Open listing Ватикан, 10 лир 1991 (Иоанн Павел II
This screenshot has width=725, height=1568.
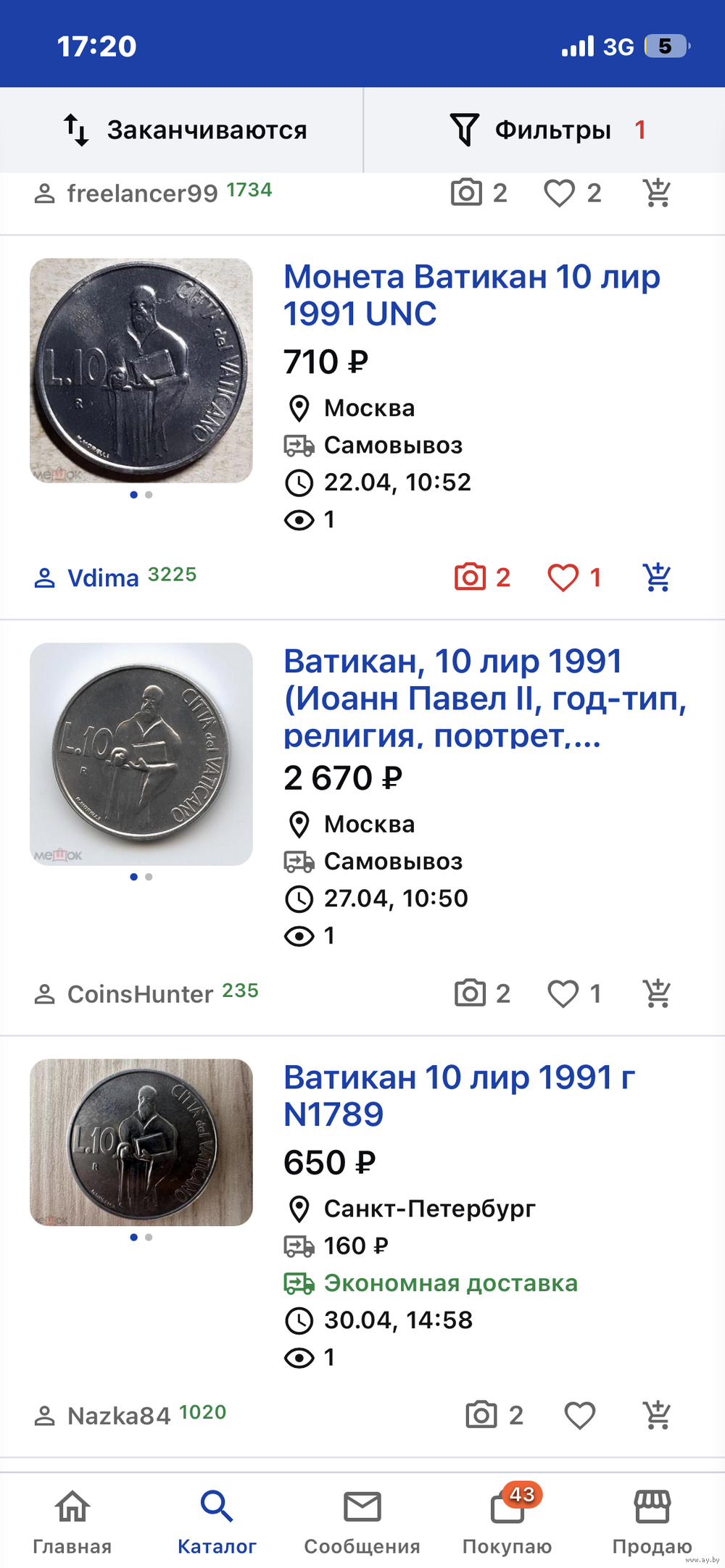pyautogui.click(x=484, y=697)
